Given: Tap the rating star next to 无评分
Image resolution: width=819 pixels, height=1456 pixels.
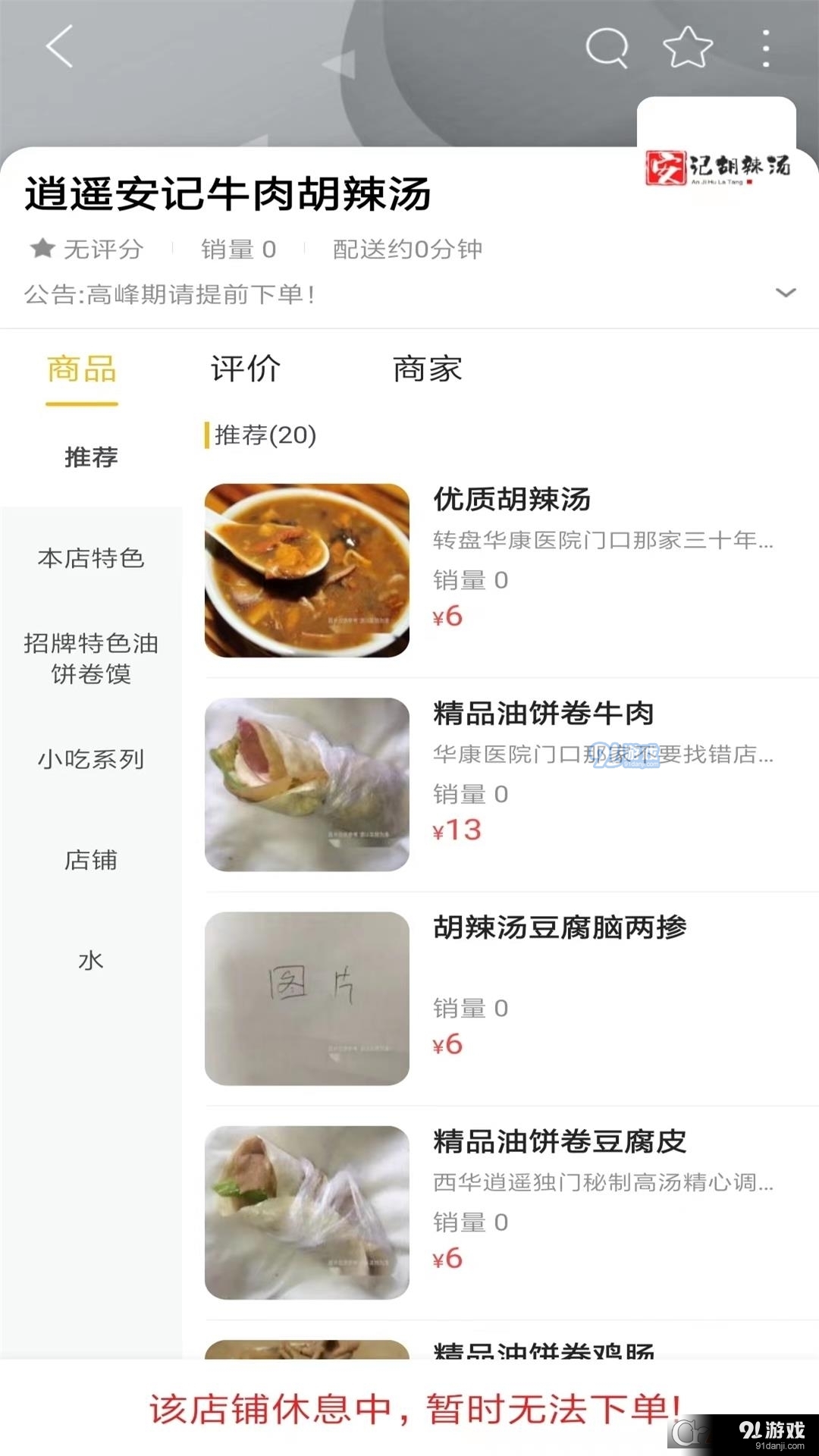Looking at the screenshot, I should [43, 249].
